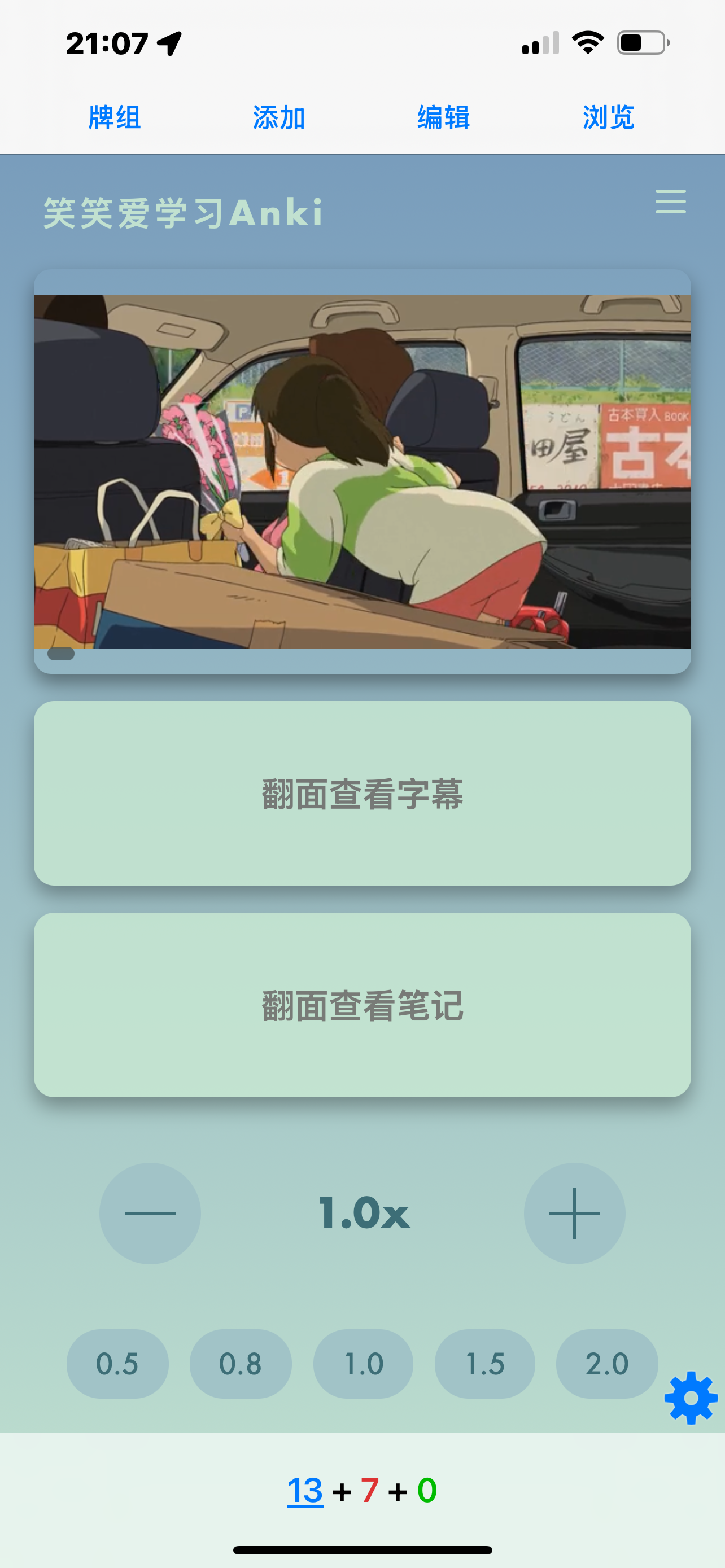This screenshot has width=725, height=1568.
Task: Flip card via 翻面查看笔记
Action: coord(362,1005)
